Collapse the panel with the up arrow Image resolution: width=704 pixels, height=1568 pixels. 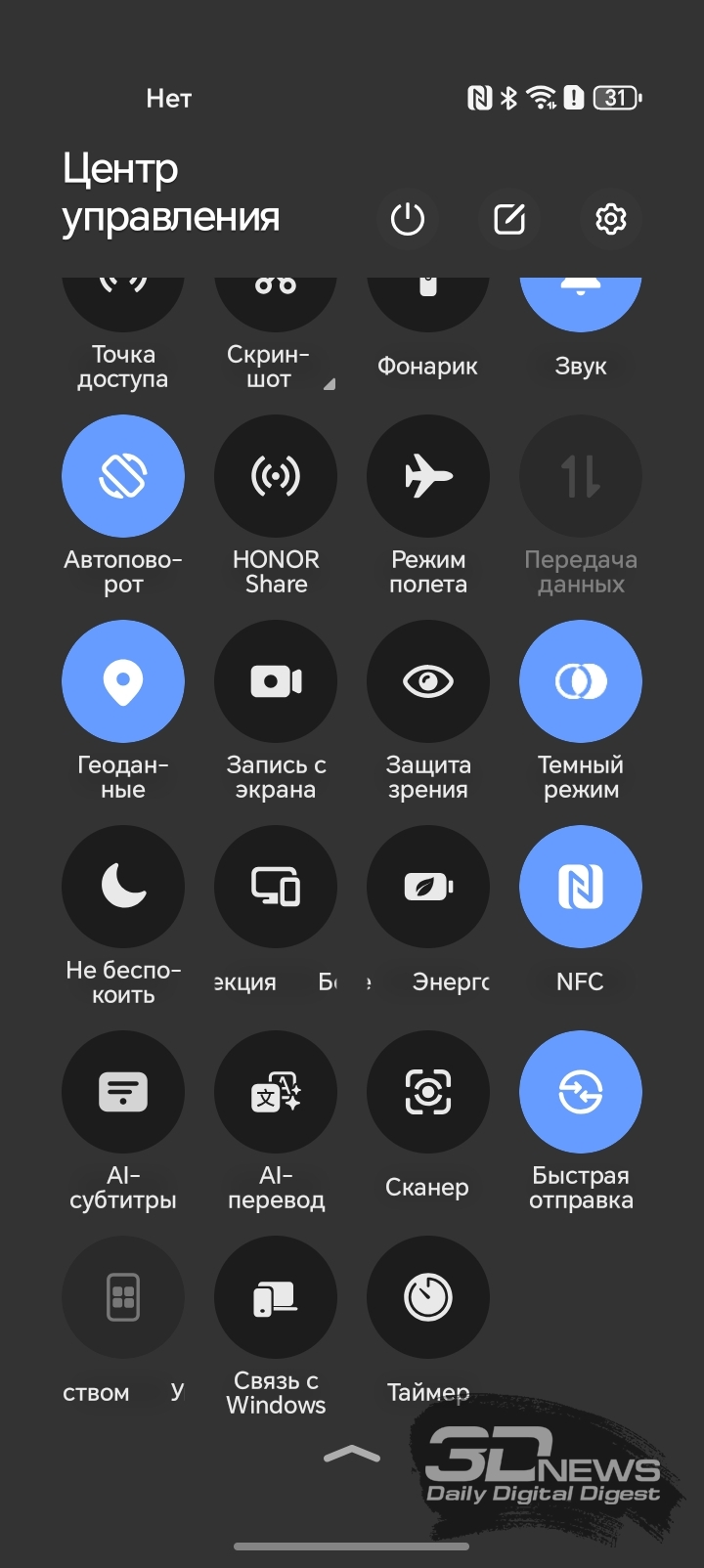coord(352,1455)
